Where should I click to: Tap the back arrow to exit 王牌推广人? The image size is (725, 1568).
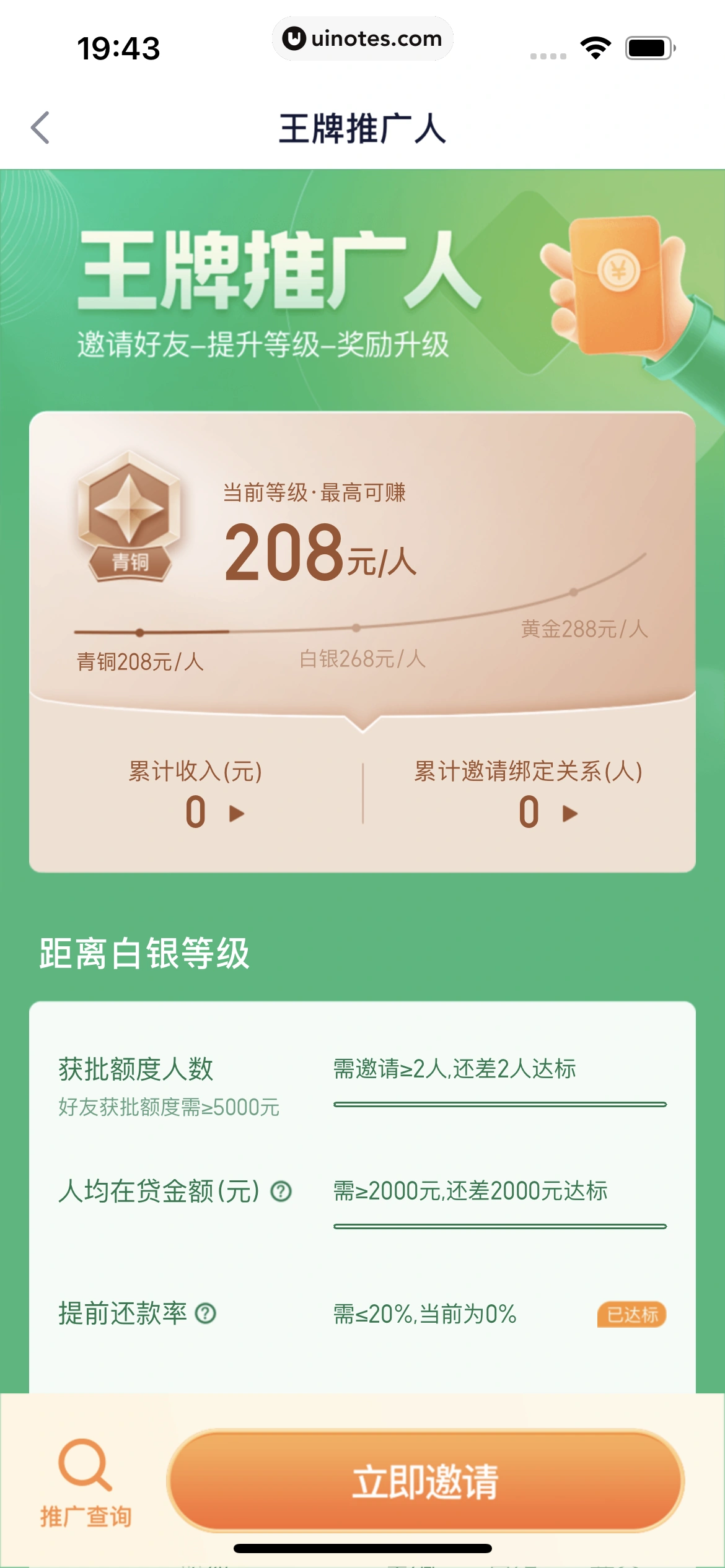[40, 126]
